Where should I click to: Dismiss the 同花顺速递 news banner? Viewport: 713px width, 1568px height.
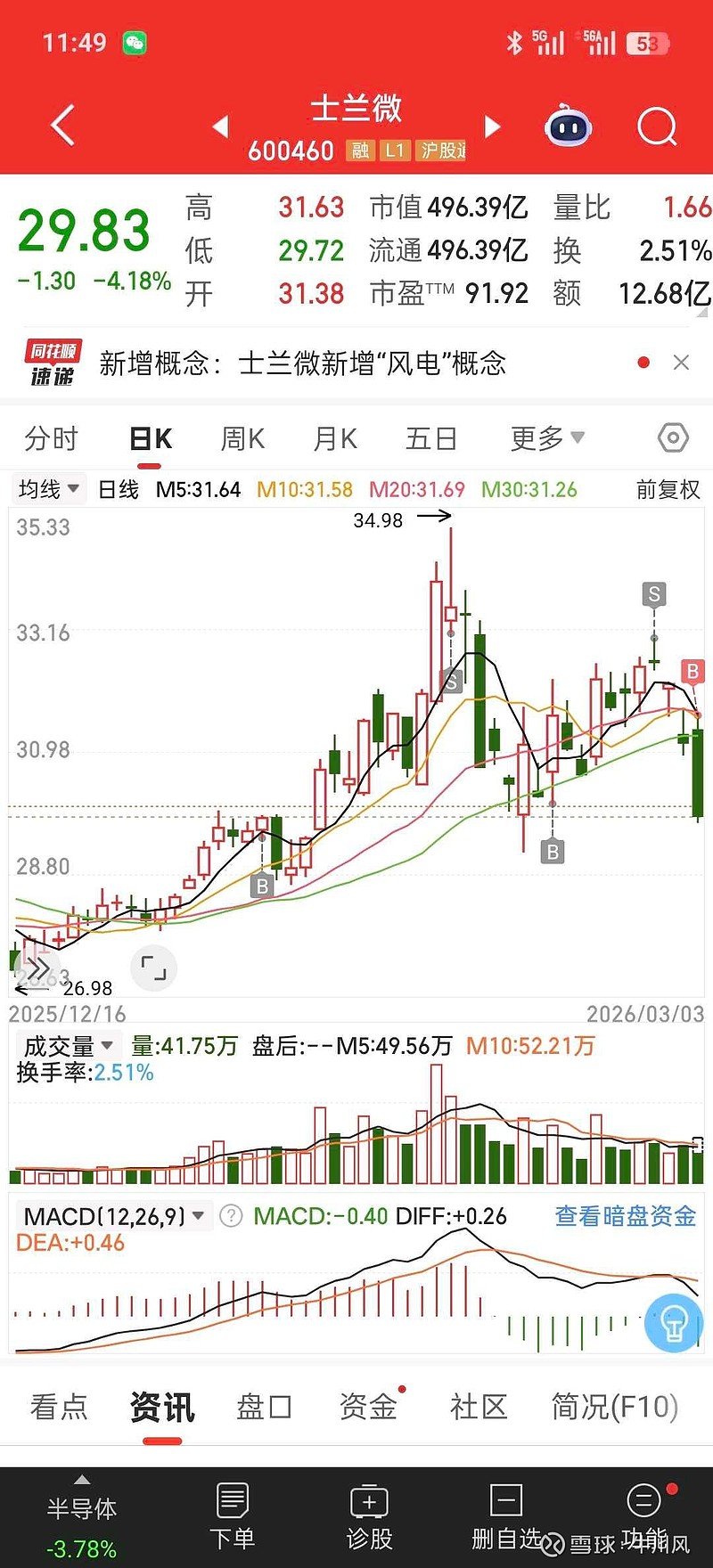coord(681,363)
